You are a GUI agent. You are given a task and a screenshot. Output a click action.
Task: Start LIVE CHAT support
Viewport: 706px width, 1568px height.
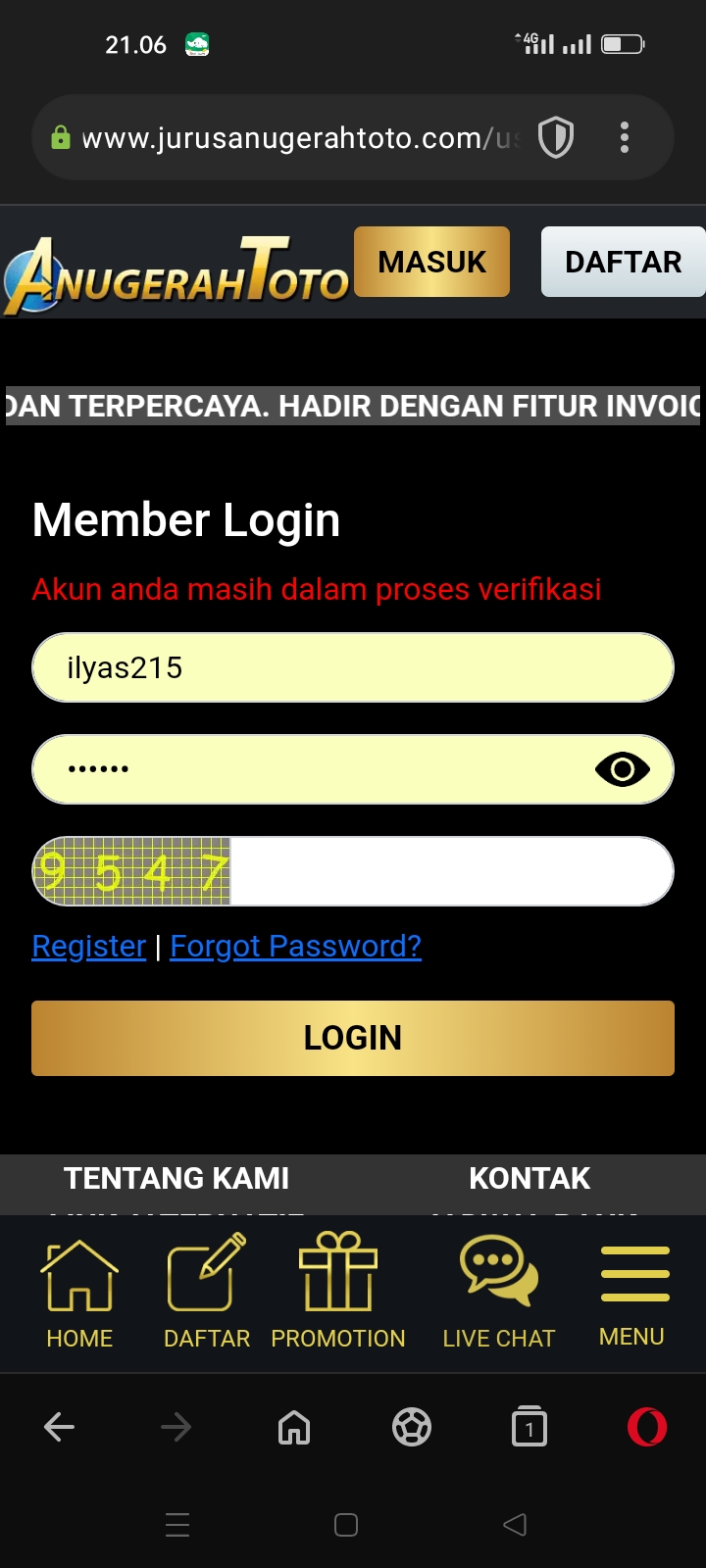pyautogui.click(x=499, y=1292)
